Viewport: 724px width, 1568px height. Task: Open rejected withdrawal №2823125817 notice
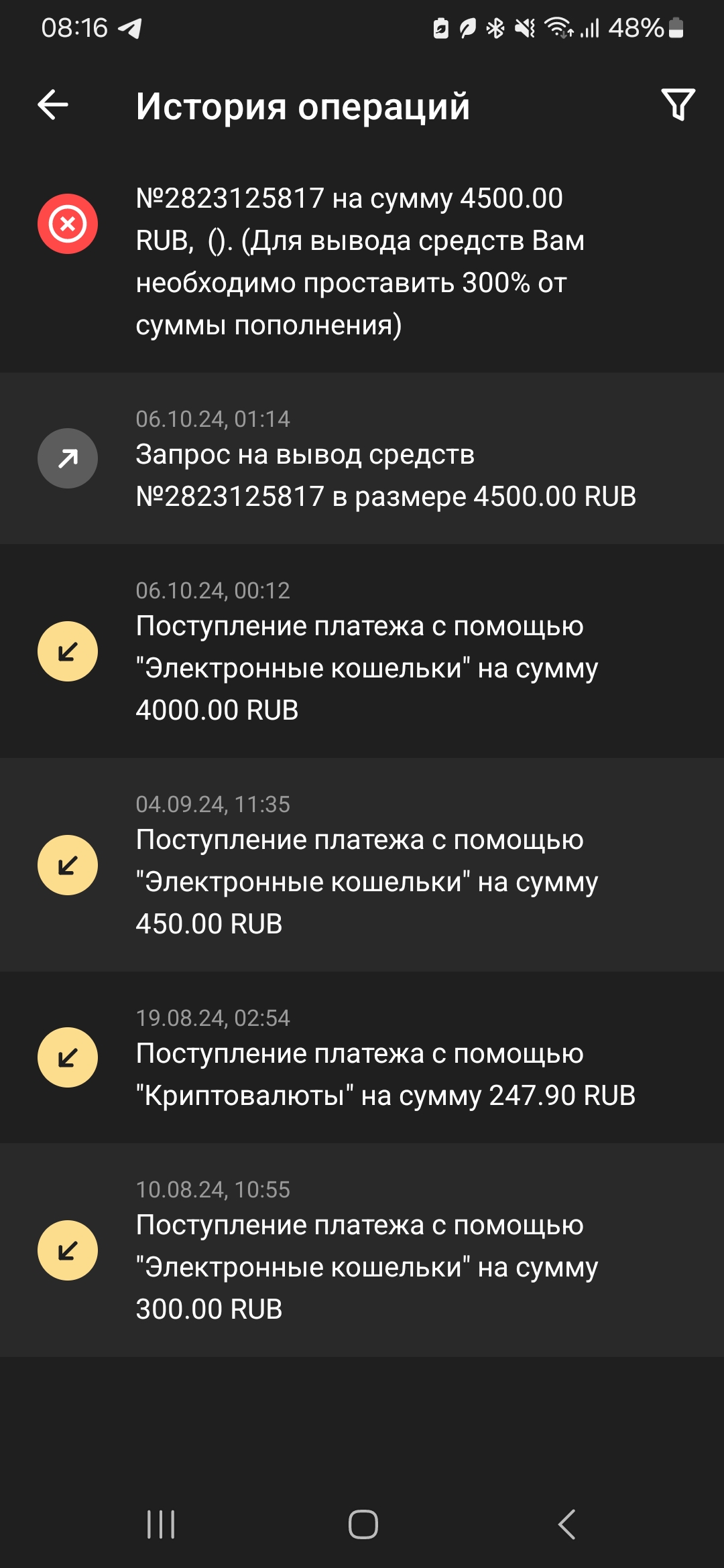(362, 261)
